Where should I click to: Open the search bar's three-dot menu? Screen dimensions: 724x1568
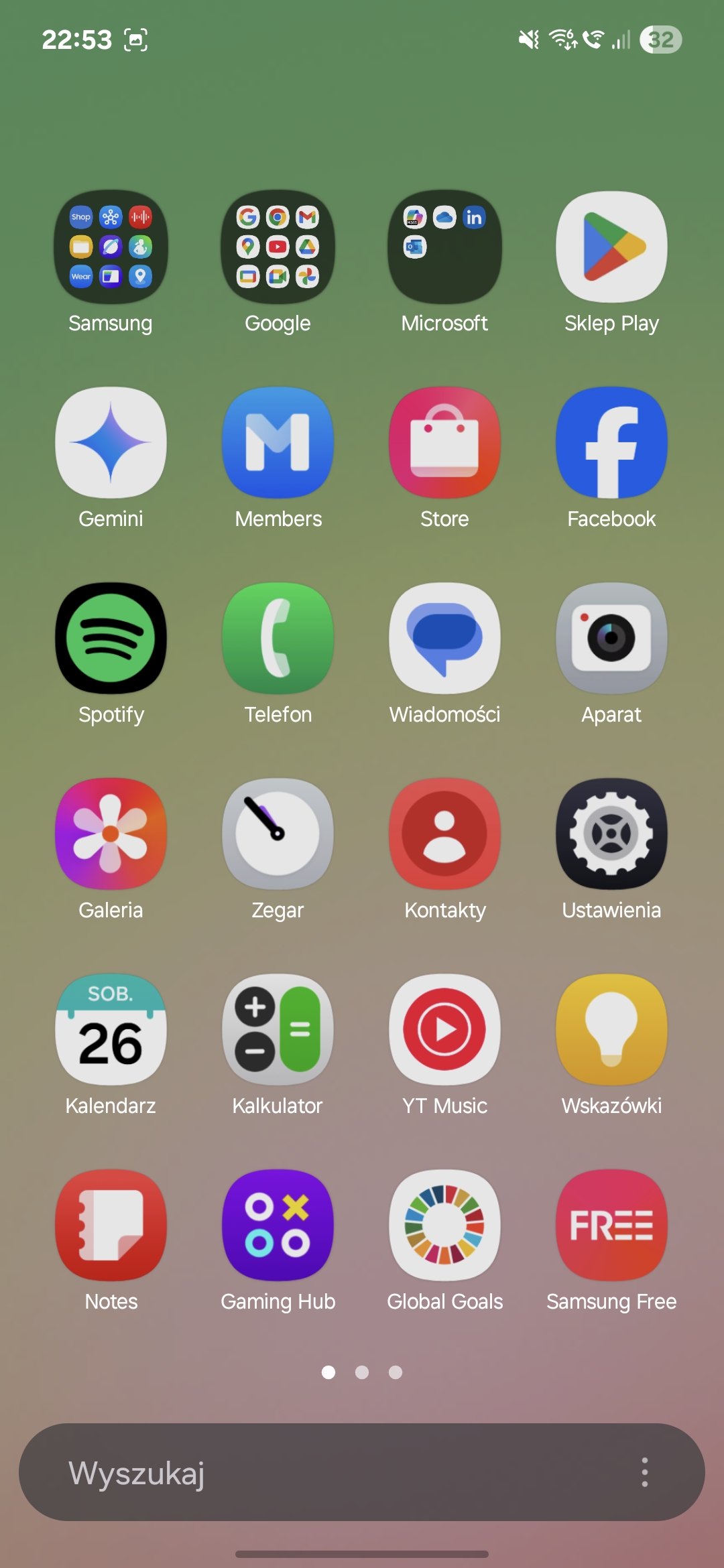point(645,1472)
